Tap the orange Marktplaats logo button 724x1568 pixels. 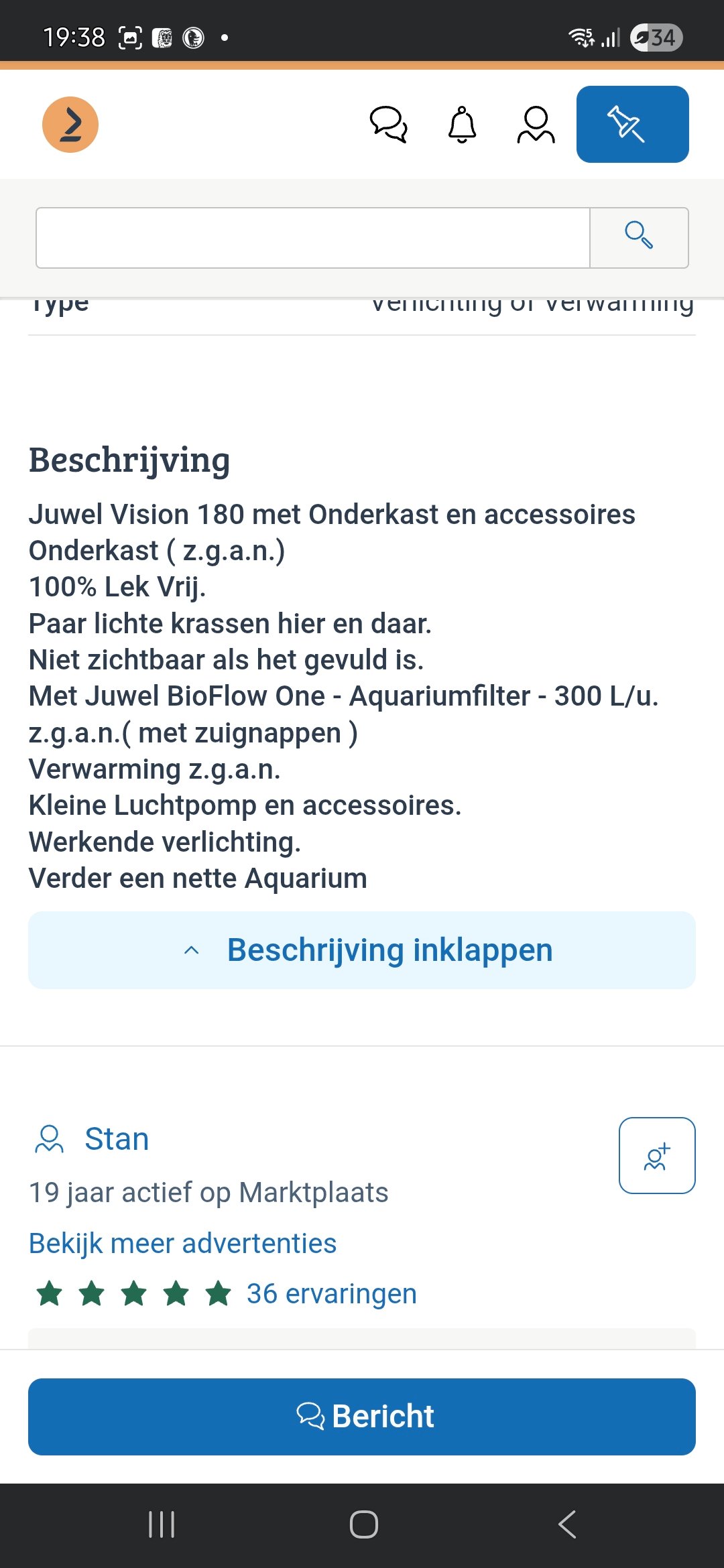[70, 125]
